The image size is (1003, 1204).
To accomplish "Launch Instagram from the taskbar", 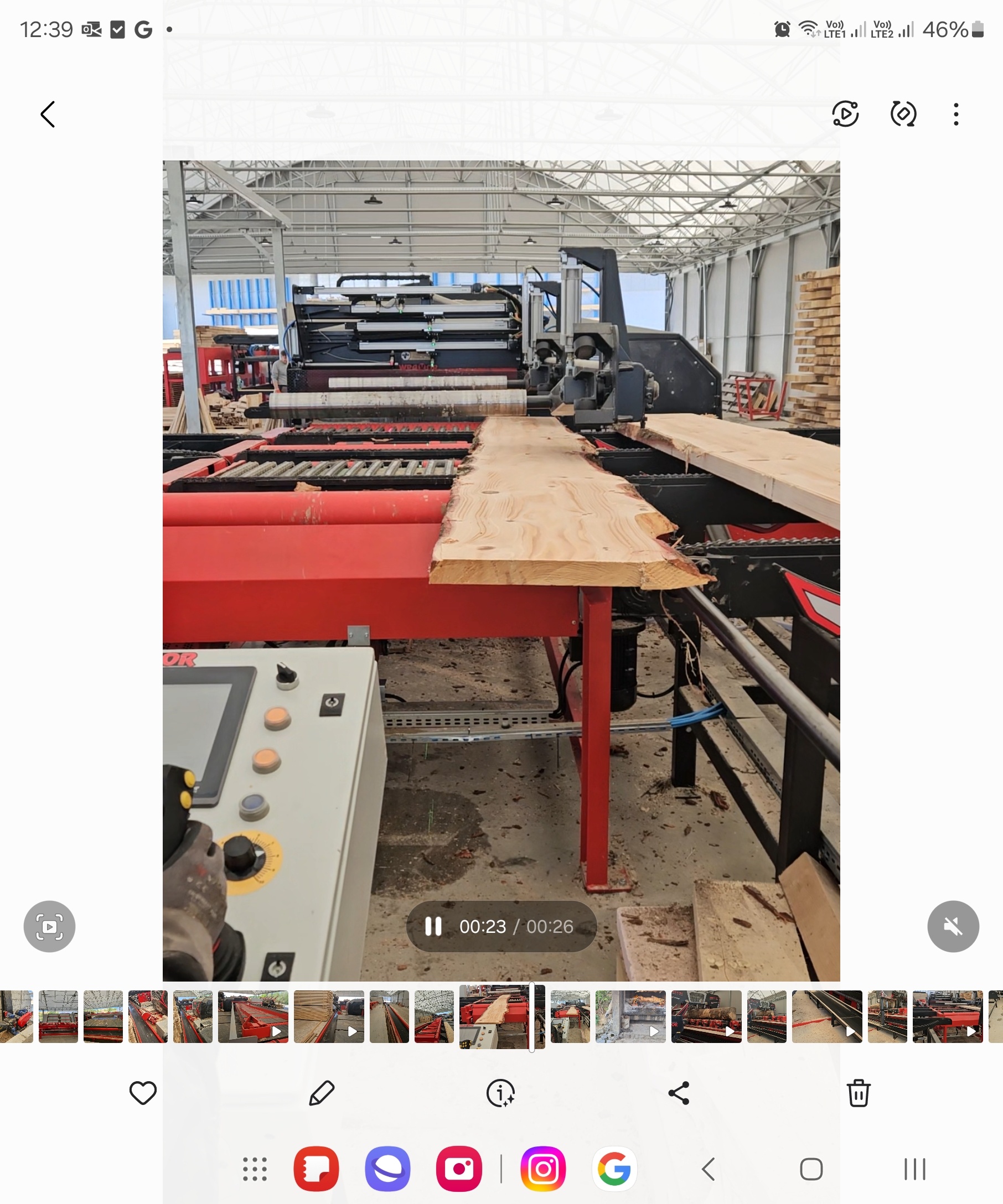I will pos(542,1169).
